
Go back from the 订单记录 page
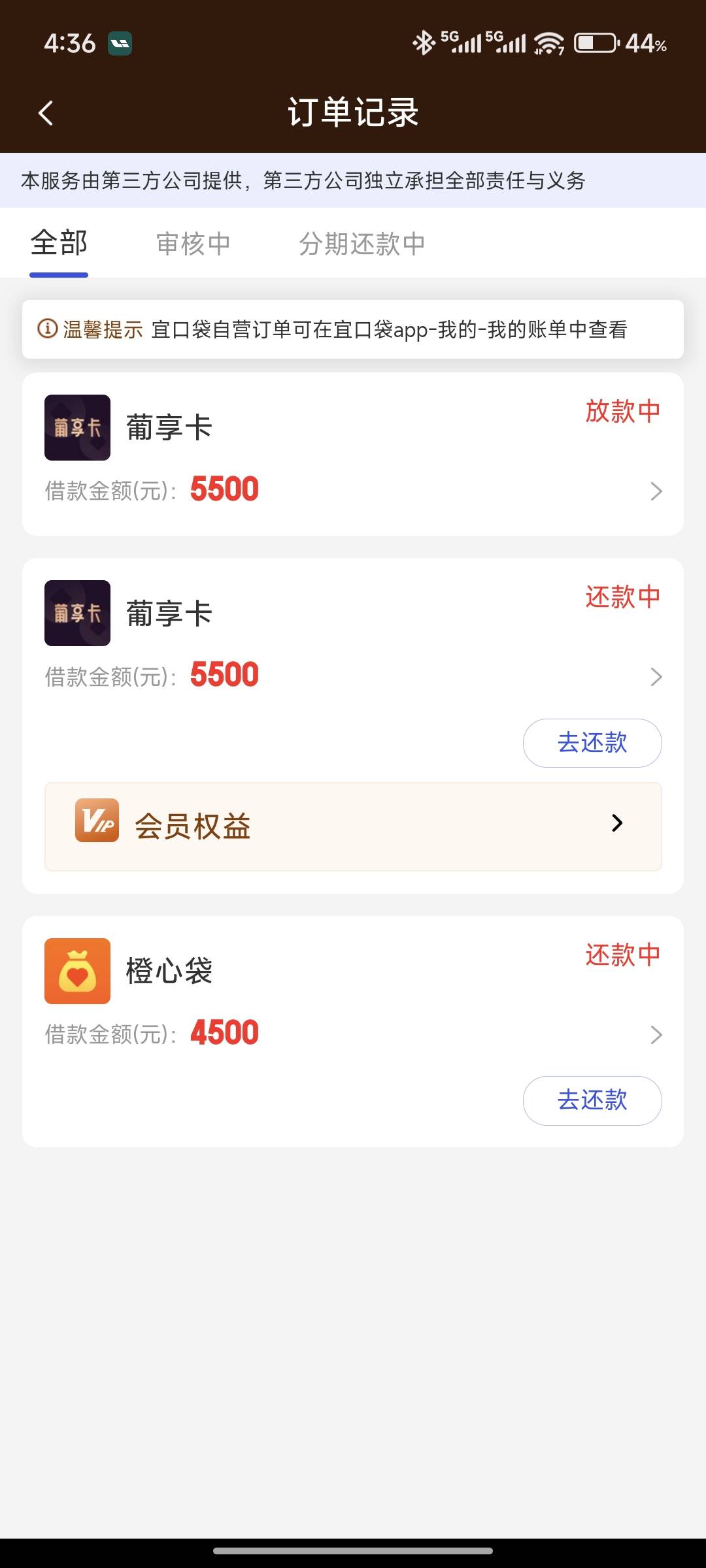point(45,113)
